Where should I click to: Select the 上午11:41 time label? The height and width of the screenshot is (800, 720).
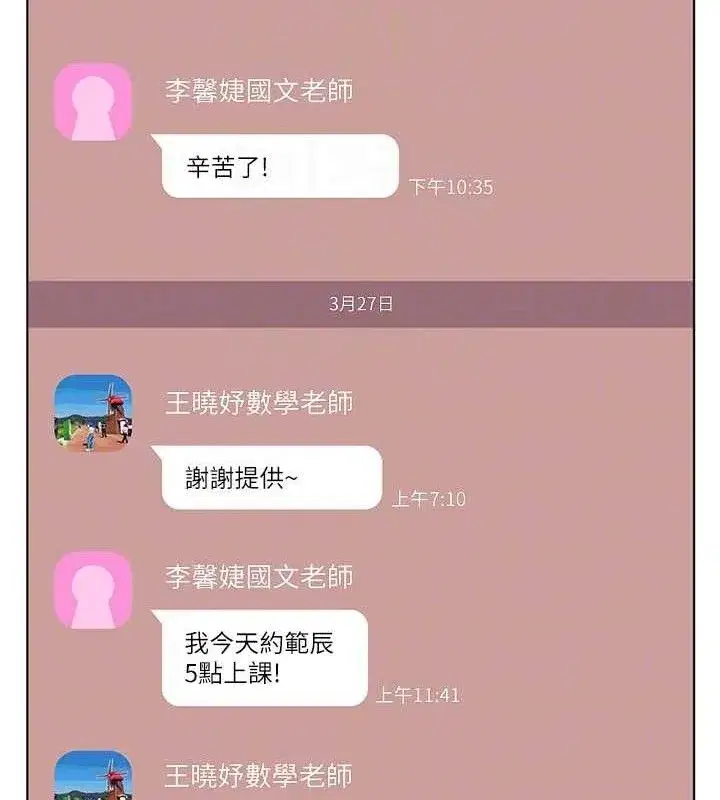click(x=420, y=698)
